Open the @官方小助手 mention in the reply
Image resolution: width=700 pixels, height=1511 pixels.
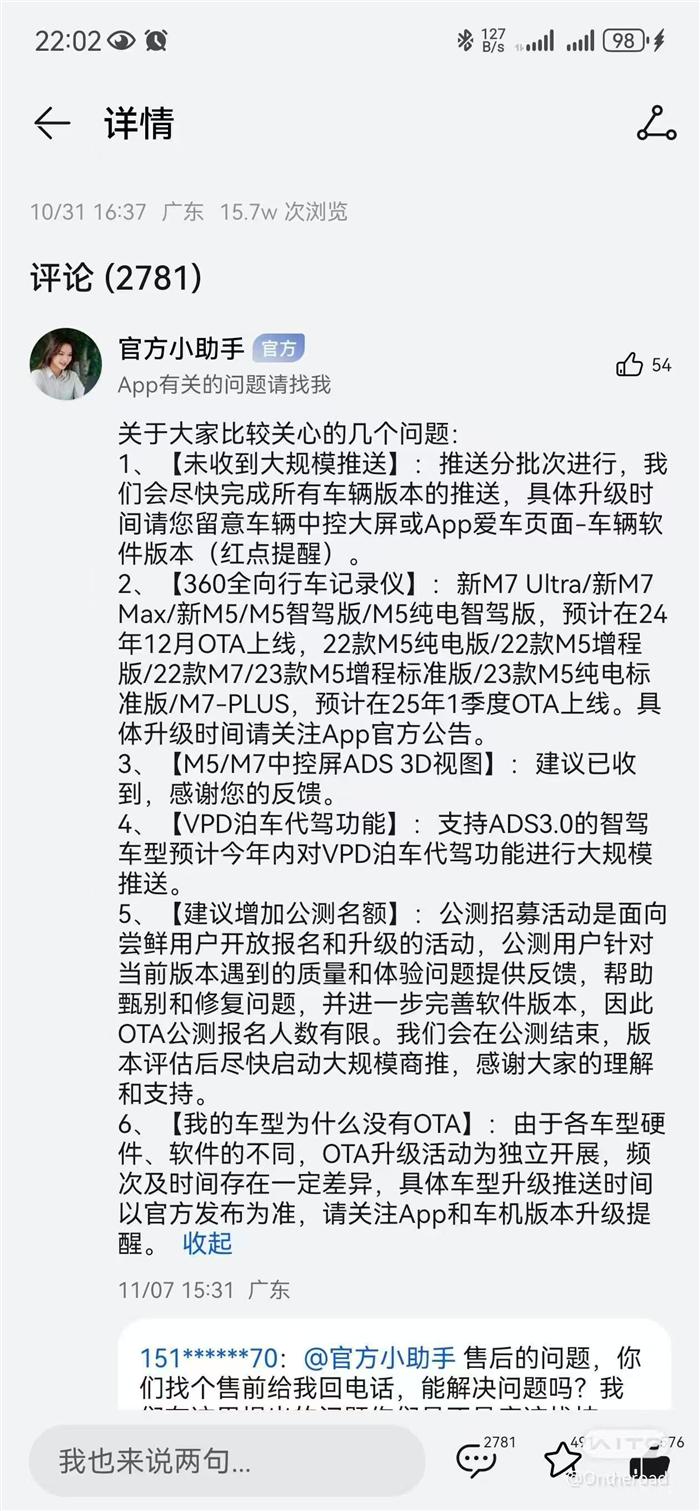pos(379,1358)
